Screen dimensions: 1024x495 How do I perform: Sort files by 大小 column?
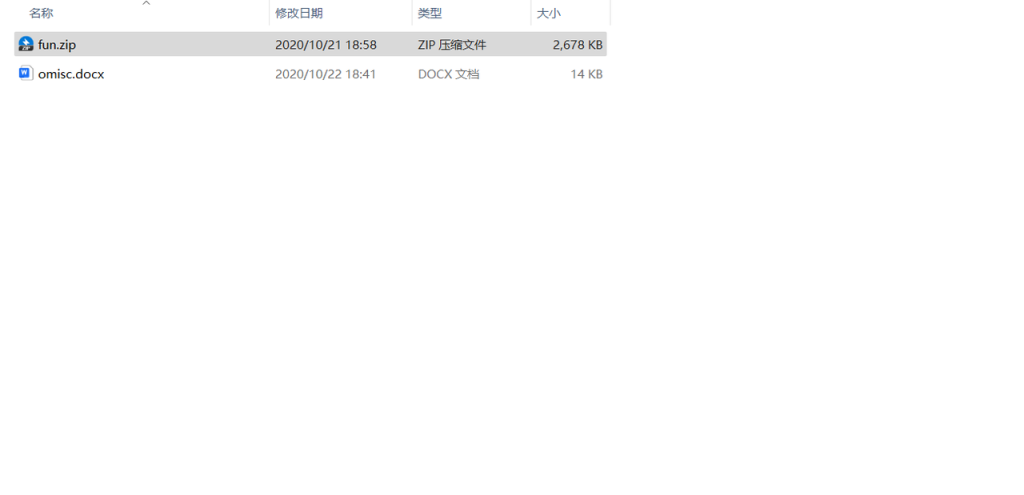tap(549, 13)
